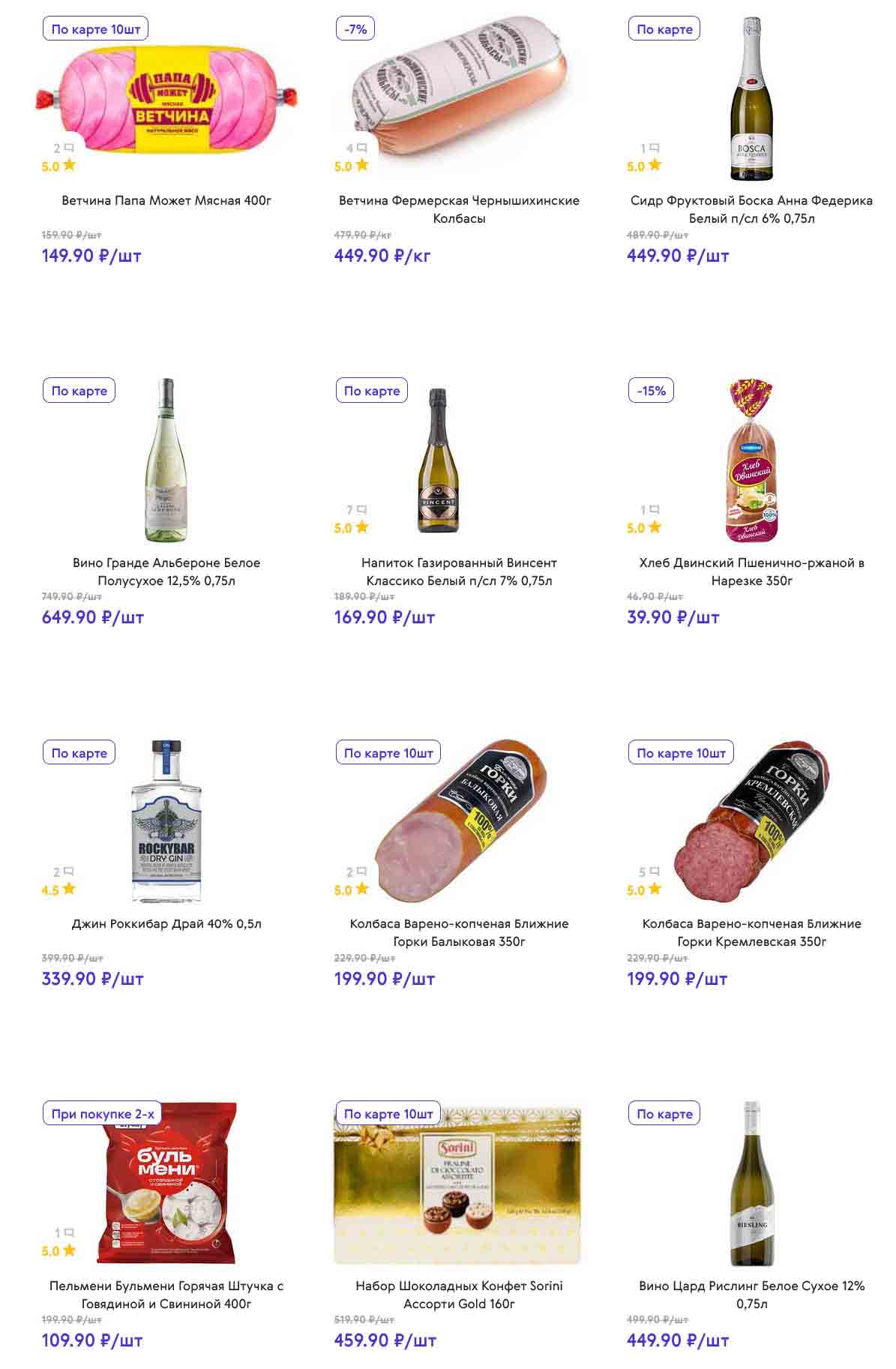Open Пельмени Бульмени Горячая Штучка product
Image resolution: width=896 pixels, height=1369 pixels.
[x=166, y=1295]
